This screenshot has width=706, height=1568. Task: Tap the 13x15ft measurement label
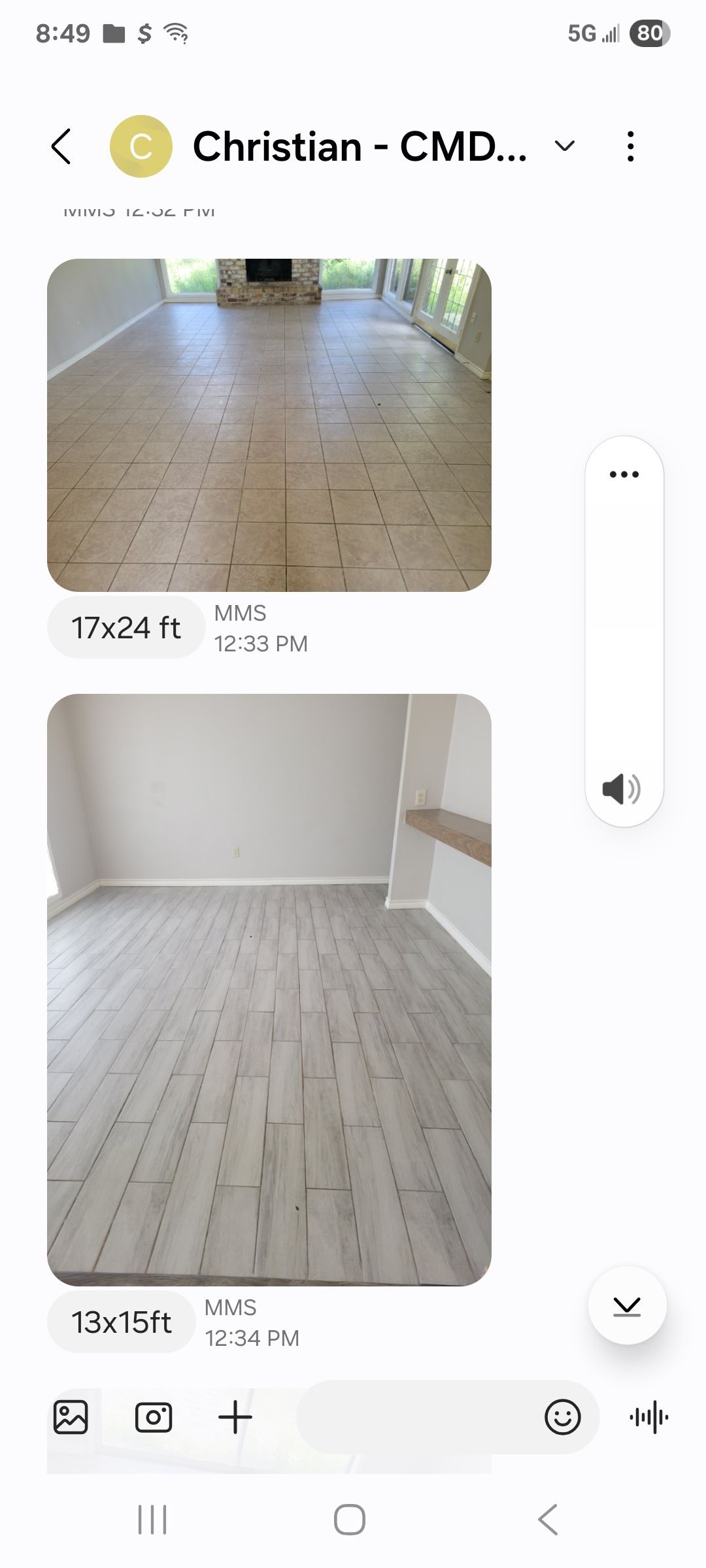[x=122, y=1321]
